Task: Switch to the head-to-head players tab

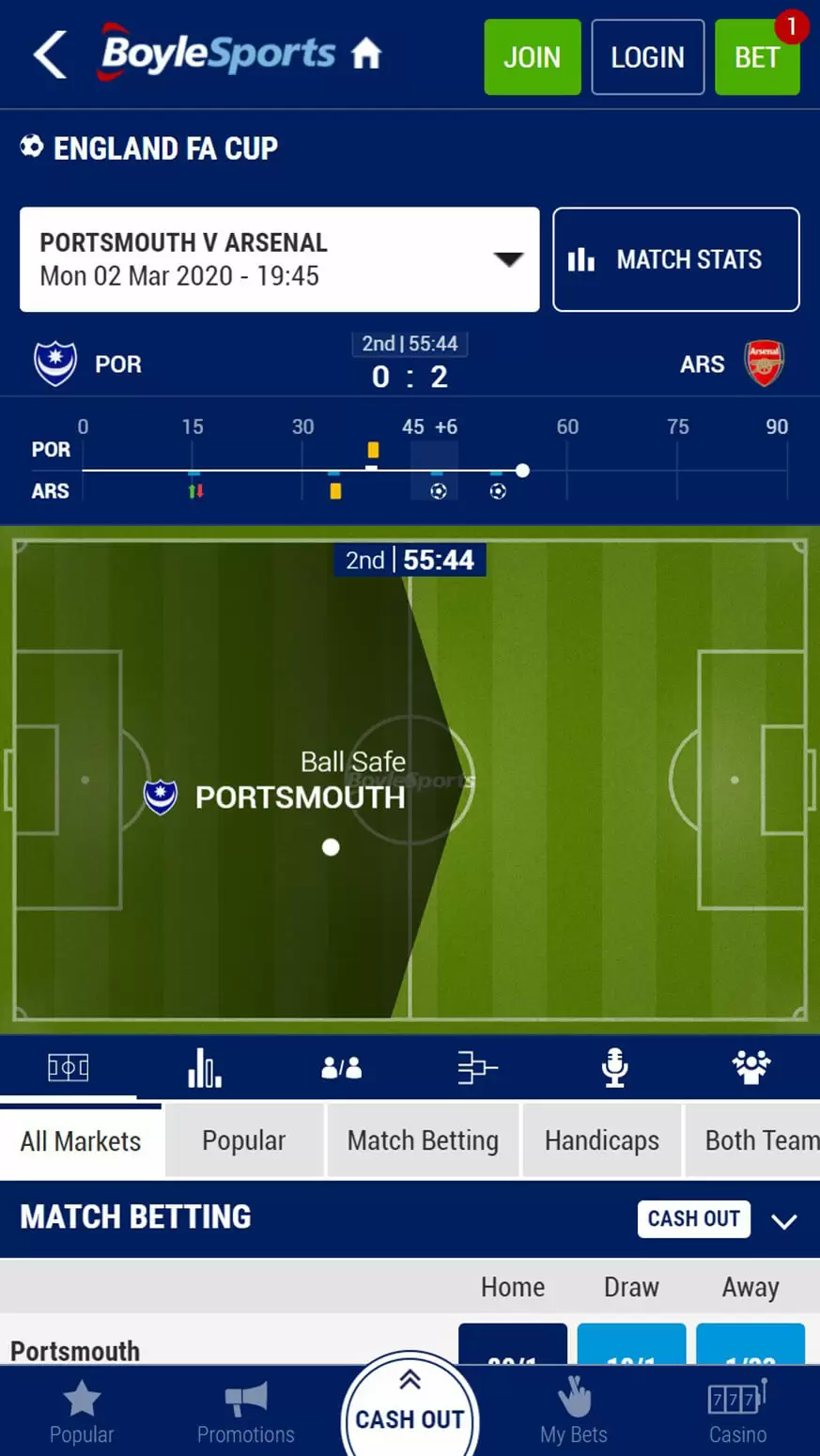Action: 341,1068
